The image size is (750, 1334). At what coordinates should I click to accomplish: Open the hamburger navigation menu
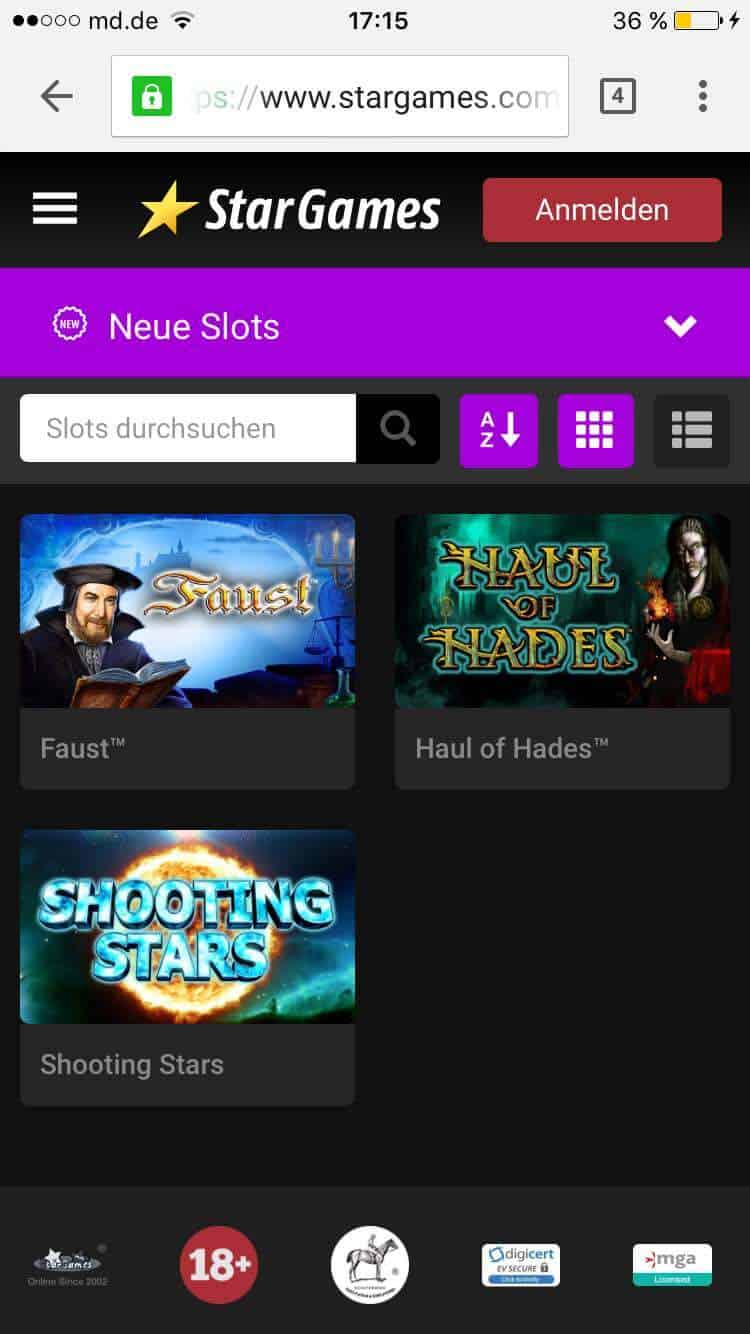55,209
